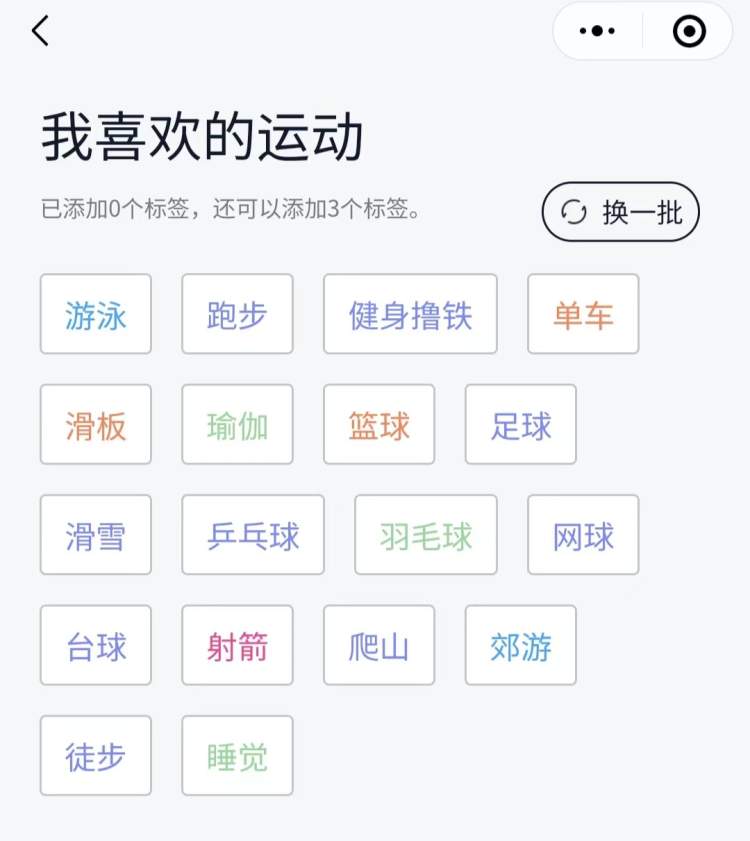Choose the 乒乓球 tag
Screen dimensions: 750x841
(253, 535)
